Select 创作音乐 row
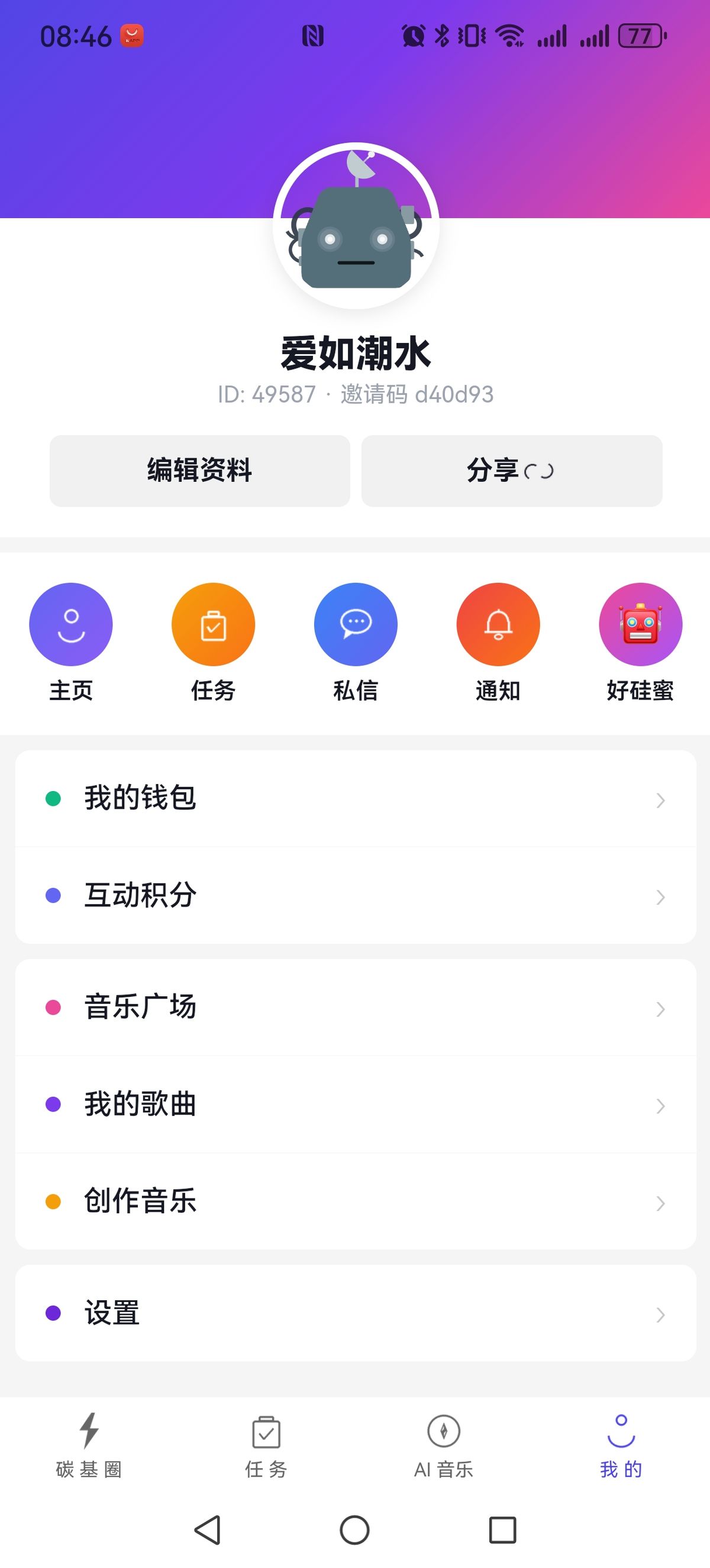 tap(356, 1201)
